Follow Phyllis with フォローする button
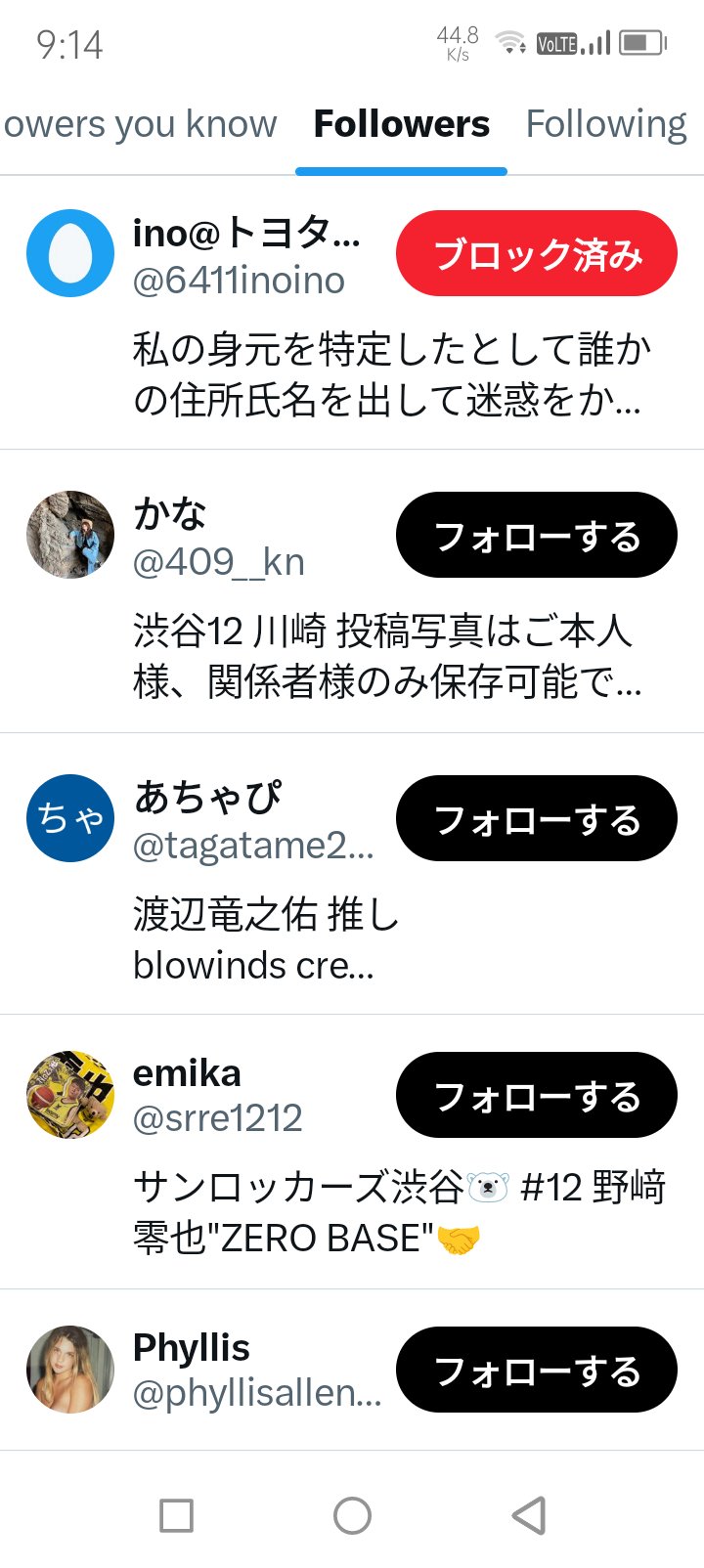 coord(536,1371)
